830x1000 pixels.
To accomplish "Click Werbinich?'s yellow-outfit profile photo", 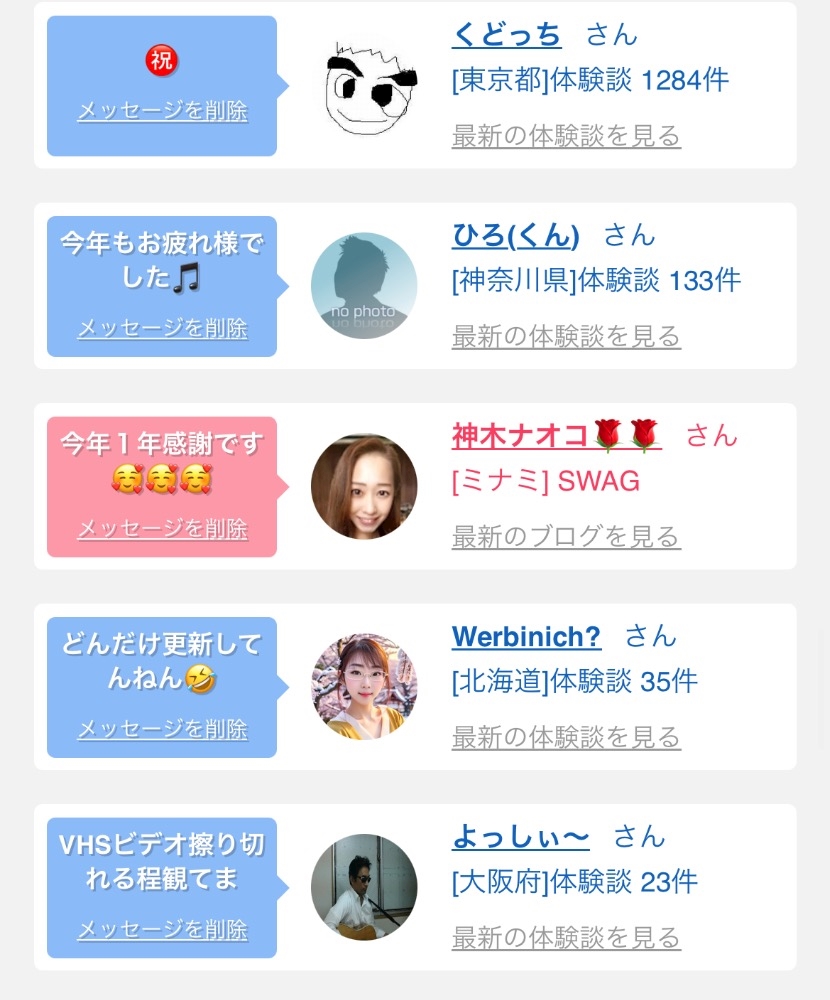I will (364, 686).
